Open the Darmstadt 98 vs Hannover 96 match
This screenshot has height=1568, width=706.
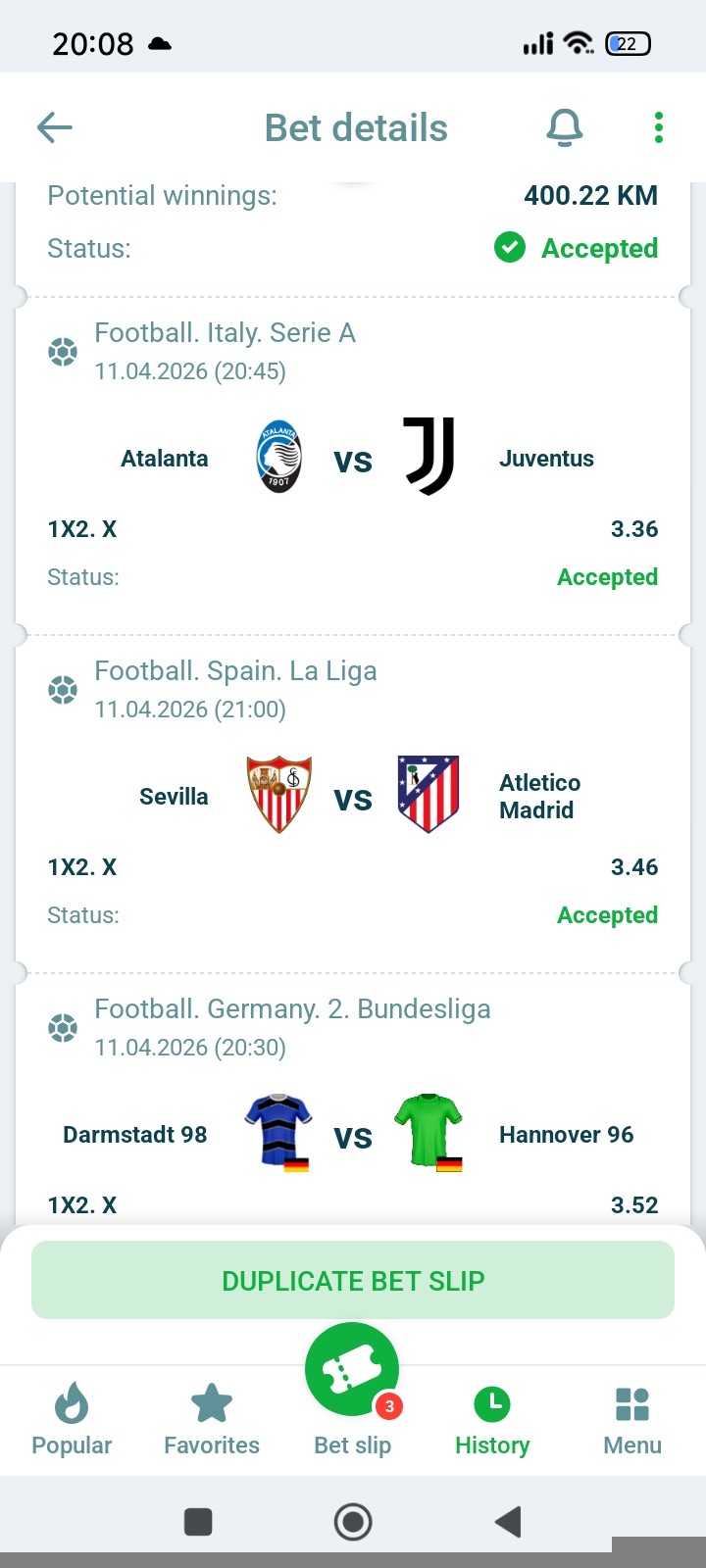(353, 1135)
